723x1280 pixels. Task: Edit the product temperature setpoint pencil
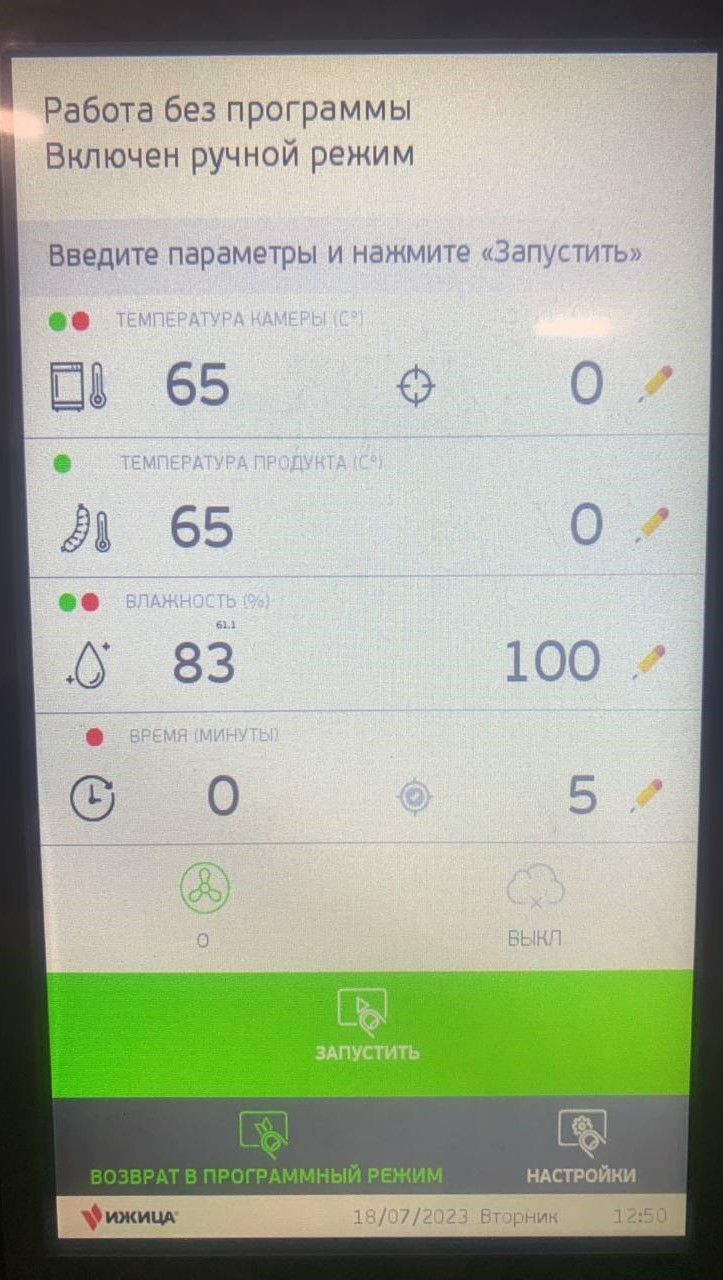click(654, 522)
